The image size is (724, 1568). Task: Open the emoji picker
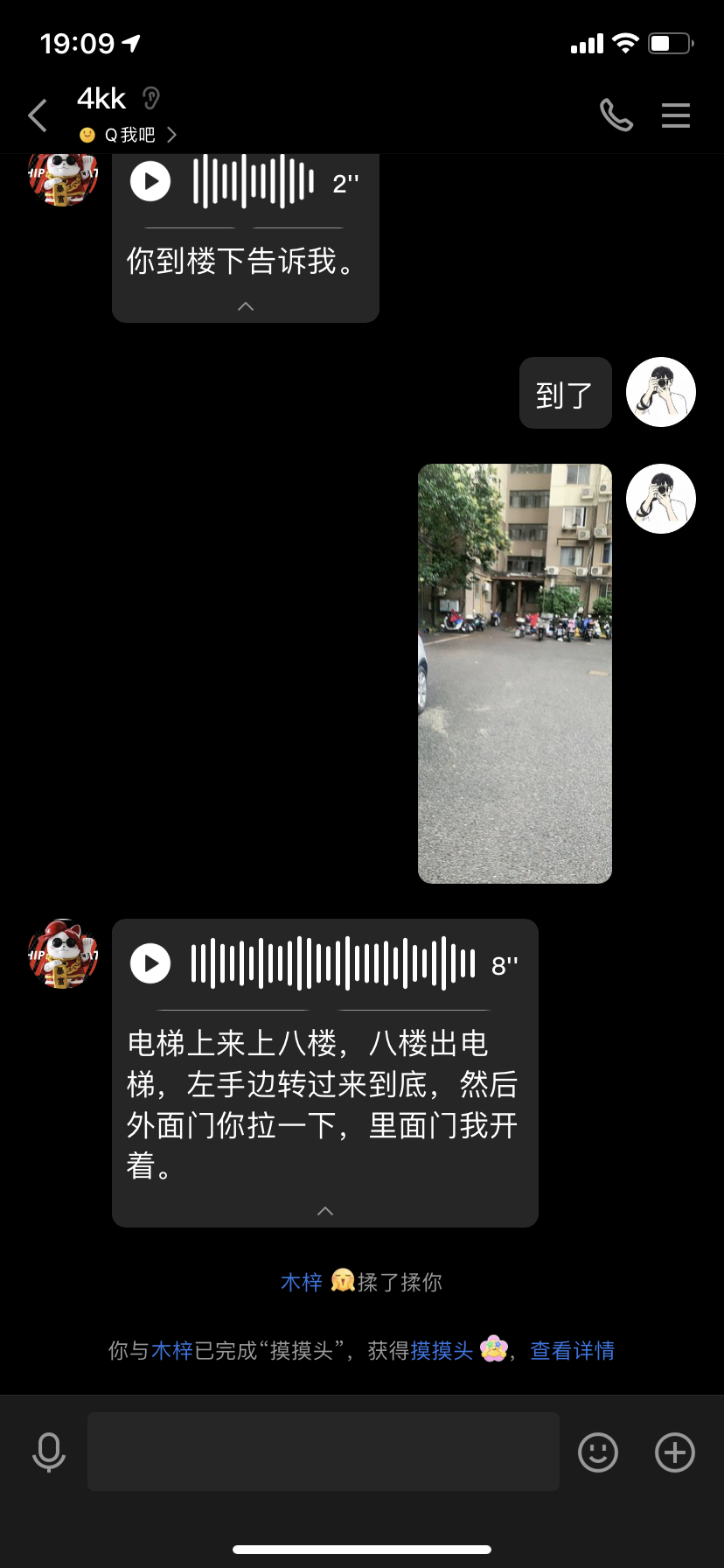pyautogui.click(x=597, y=1451)
